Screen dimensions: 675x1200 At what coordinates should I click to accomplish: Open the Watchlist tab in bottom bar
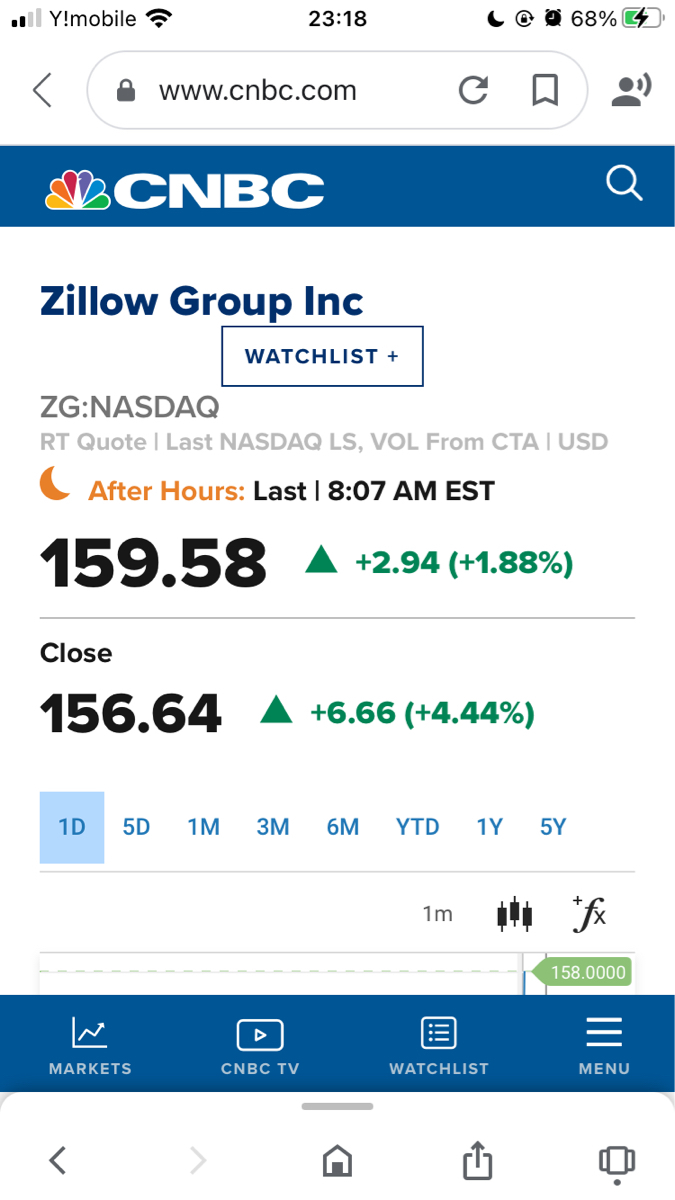(439, 1045)
